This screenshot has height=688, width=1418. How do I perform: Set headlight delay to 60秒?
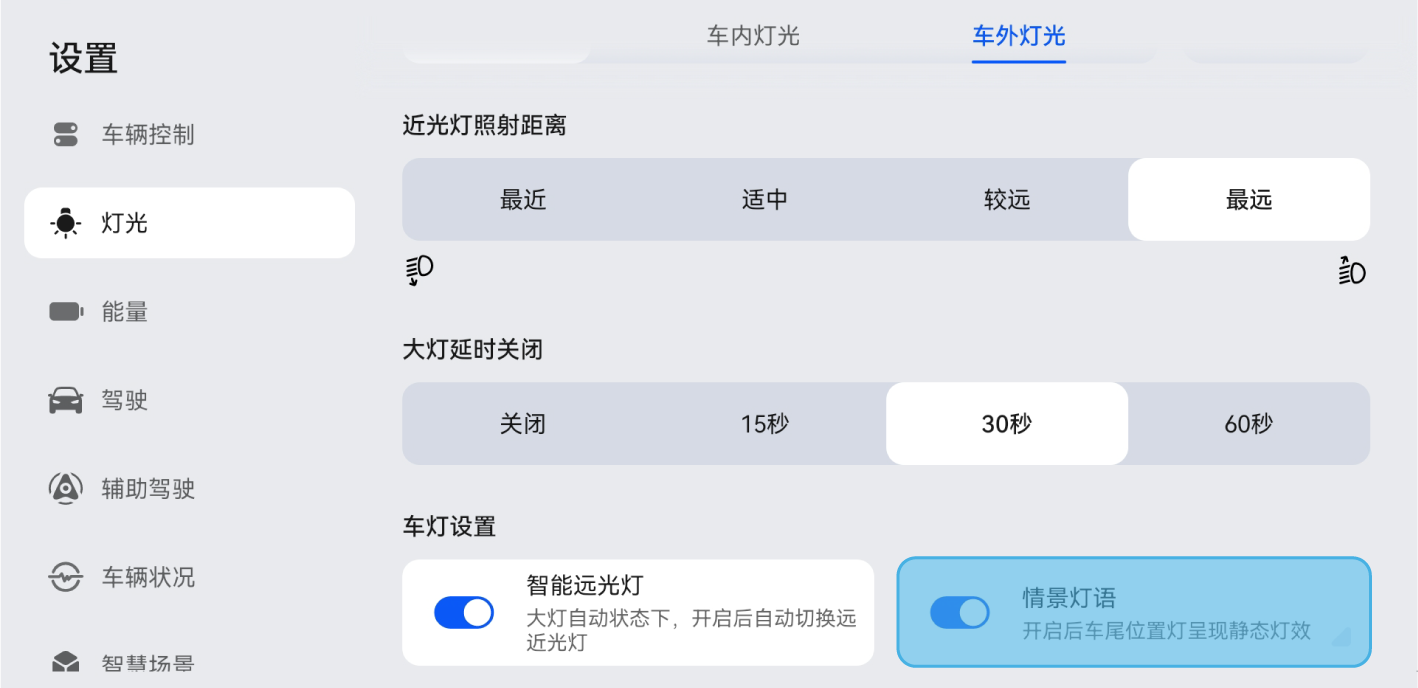[x=1249, y=424]
